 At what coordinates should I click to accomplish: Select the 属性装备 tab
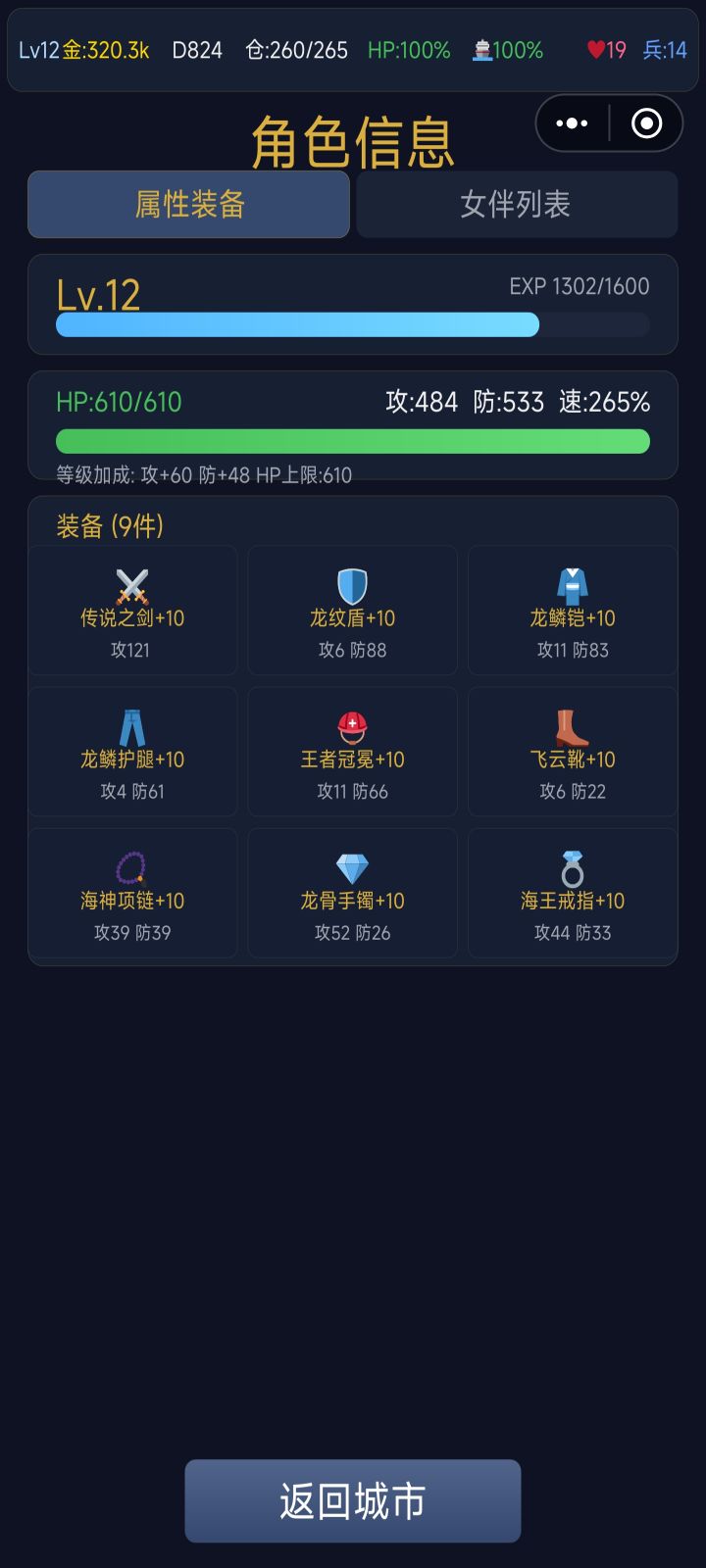(x=188, y=204)
